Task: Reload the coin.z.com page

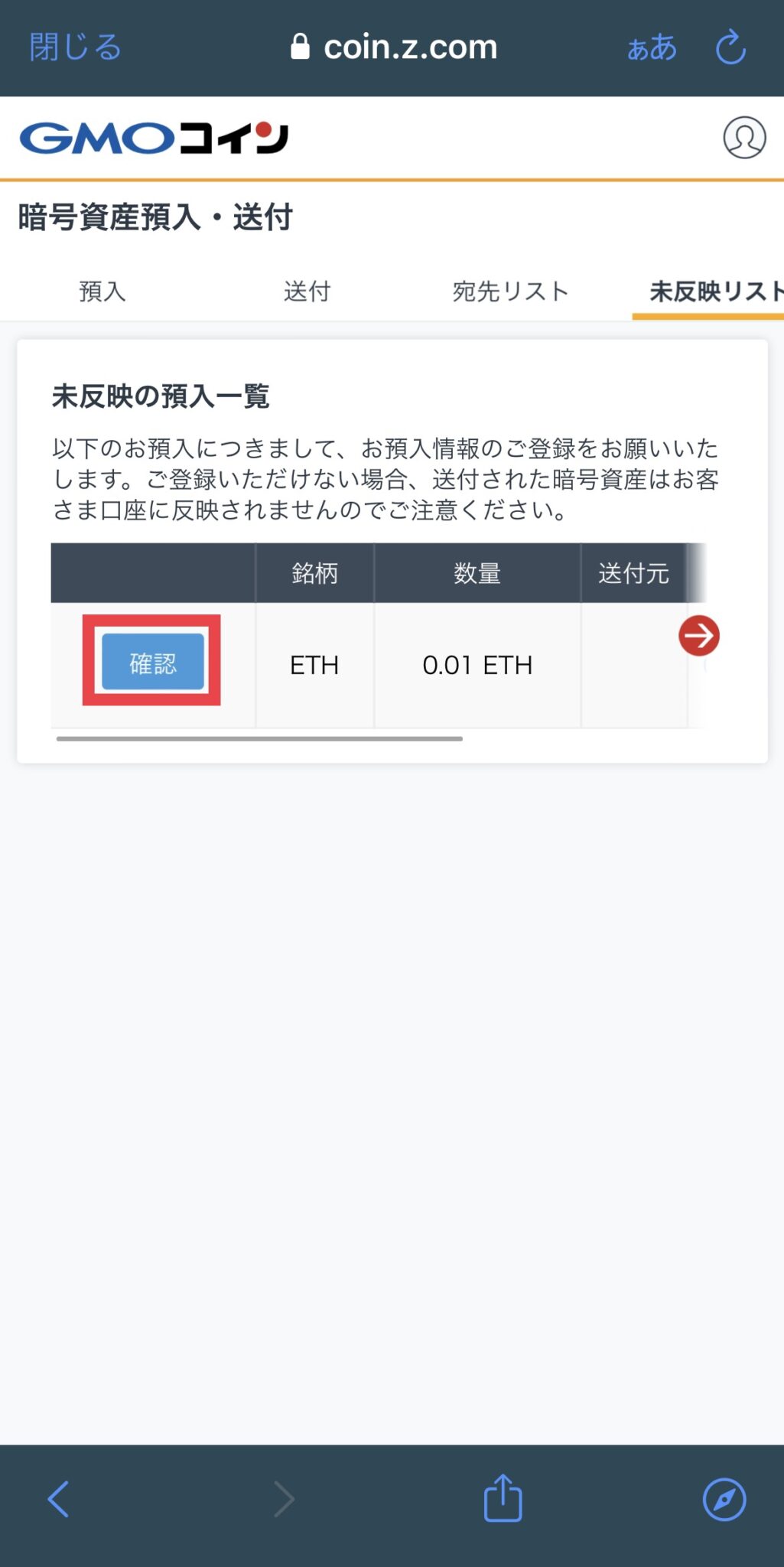Action: (730, 46)
